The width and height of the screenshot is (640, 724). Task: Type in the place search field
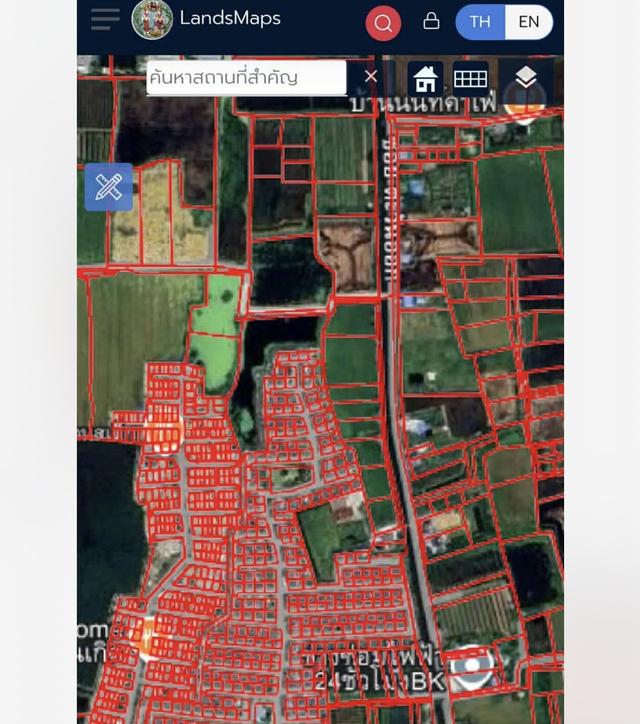(x=245, y=77)
